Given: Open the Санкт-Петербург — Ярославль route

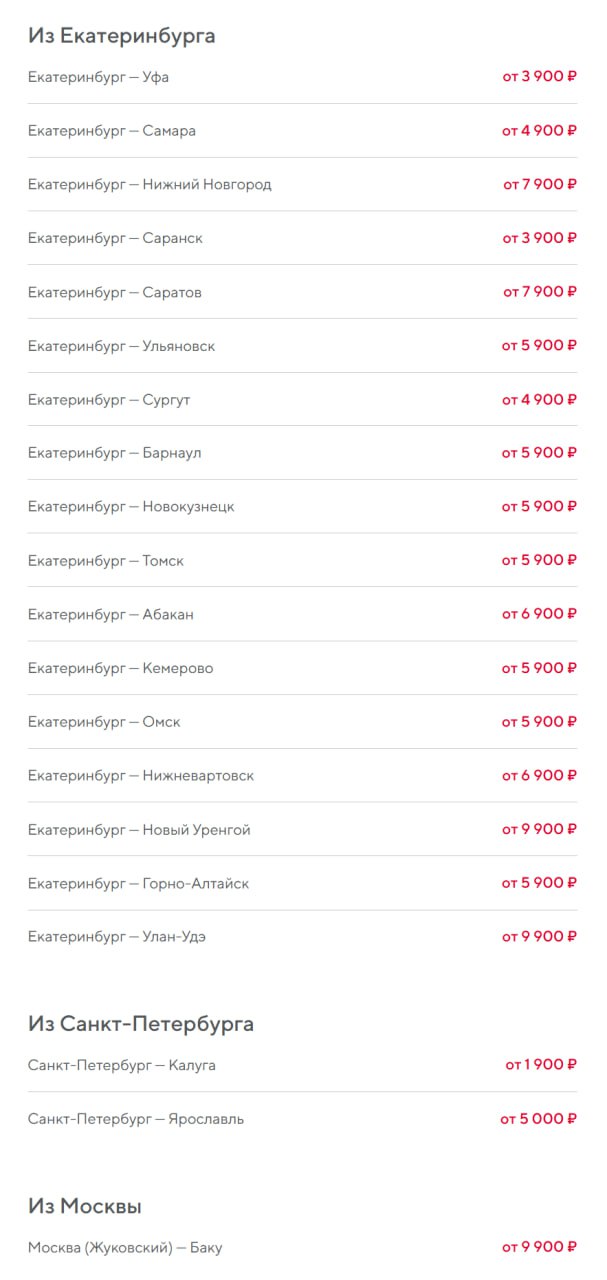Looking at the screenshot, I should pos(136,1119).
